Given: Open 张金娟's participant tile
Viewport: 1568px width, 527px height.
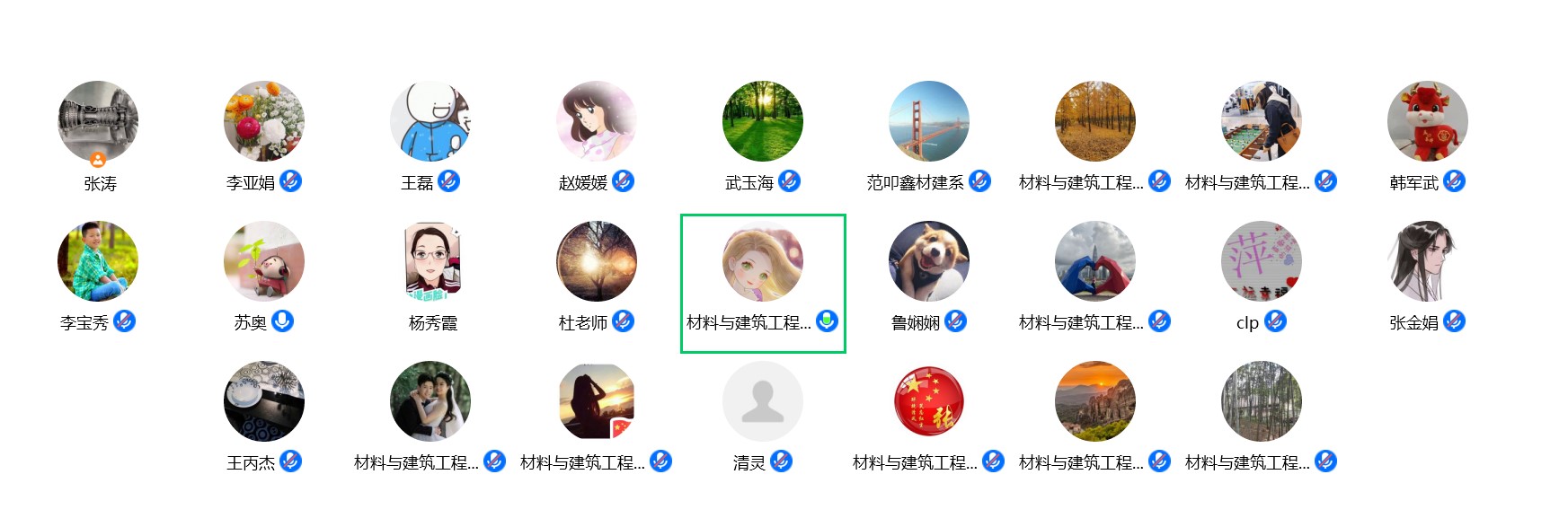Looking at the screenshot, I should tap(1428, 262).
